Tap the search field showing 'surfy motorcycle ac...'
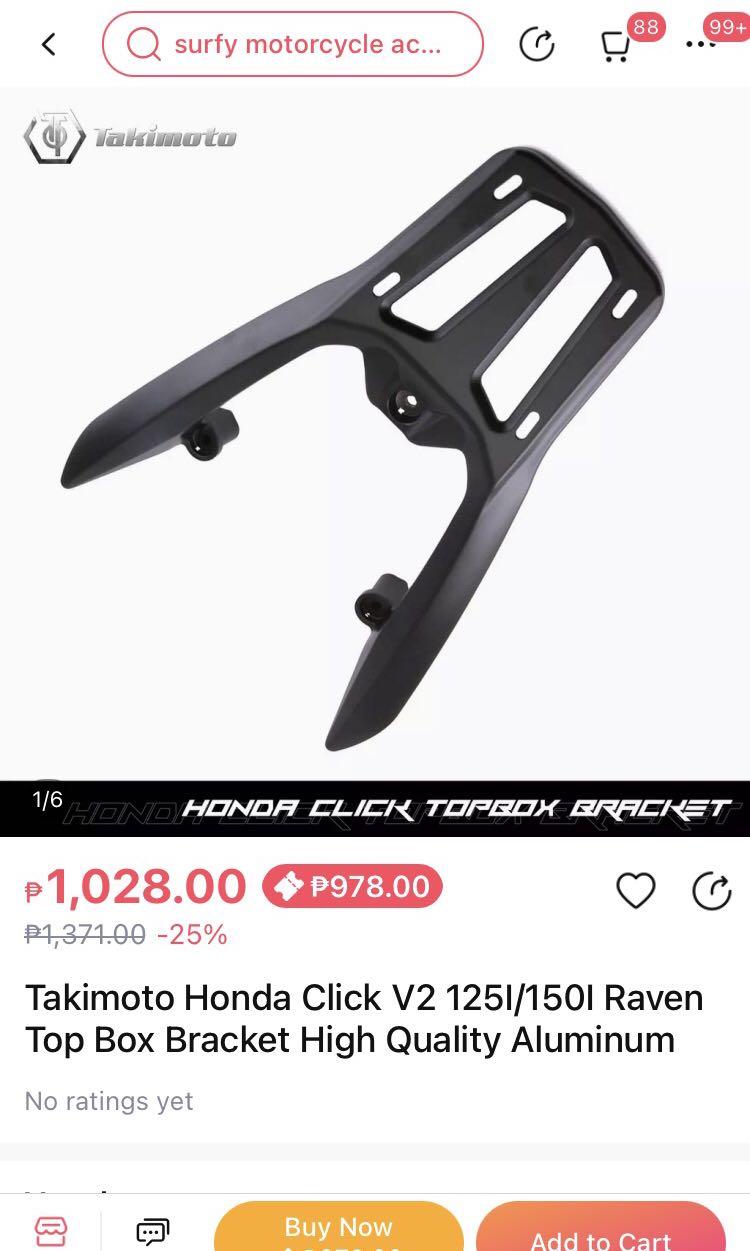 300,44
